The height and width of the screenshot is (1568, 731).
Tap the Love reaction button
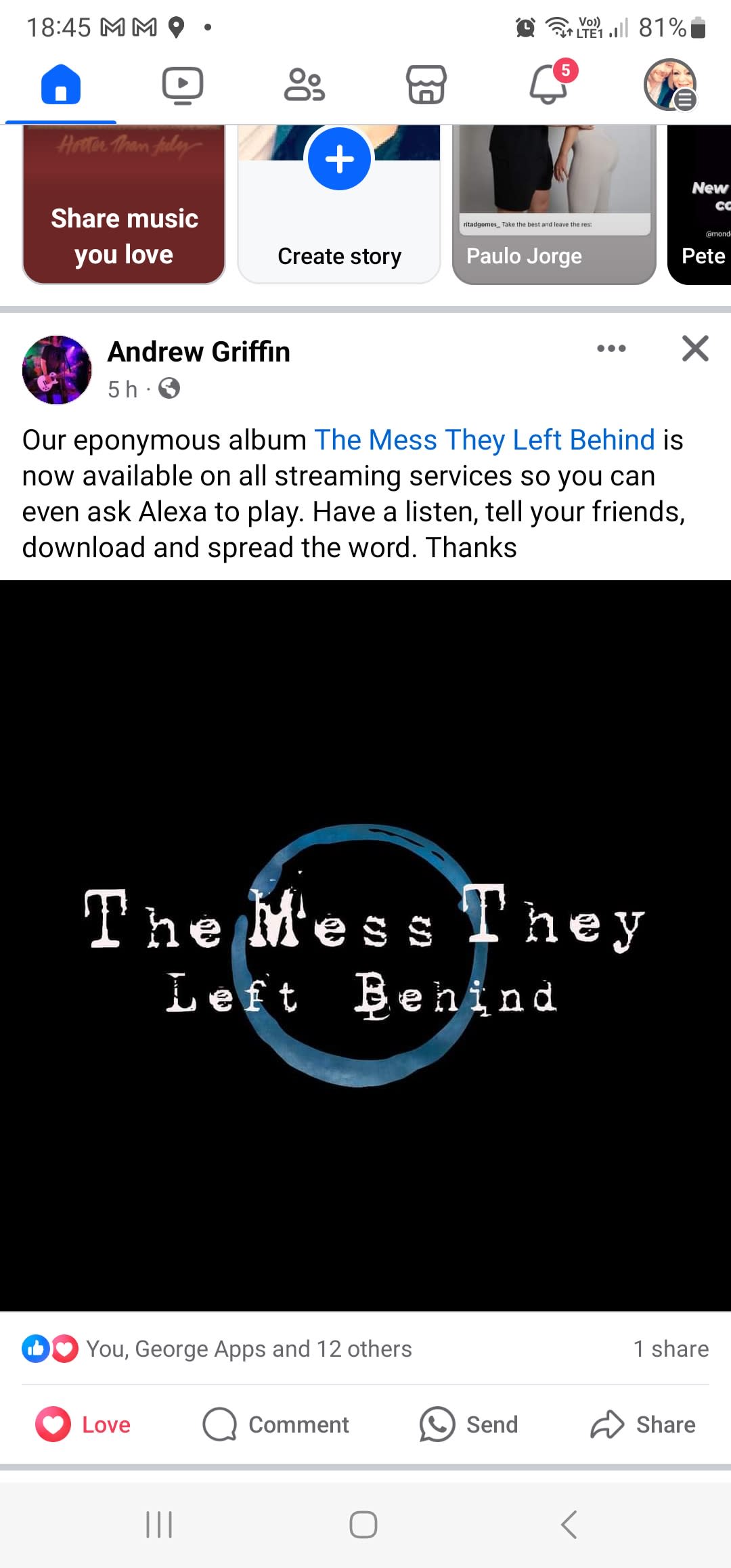tap(83, 1424)
